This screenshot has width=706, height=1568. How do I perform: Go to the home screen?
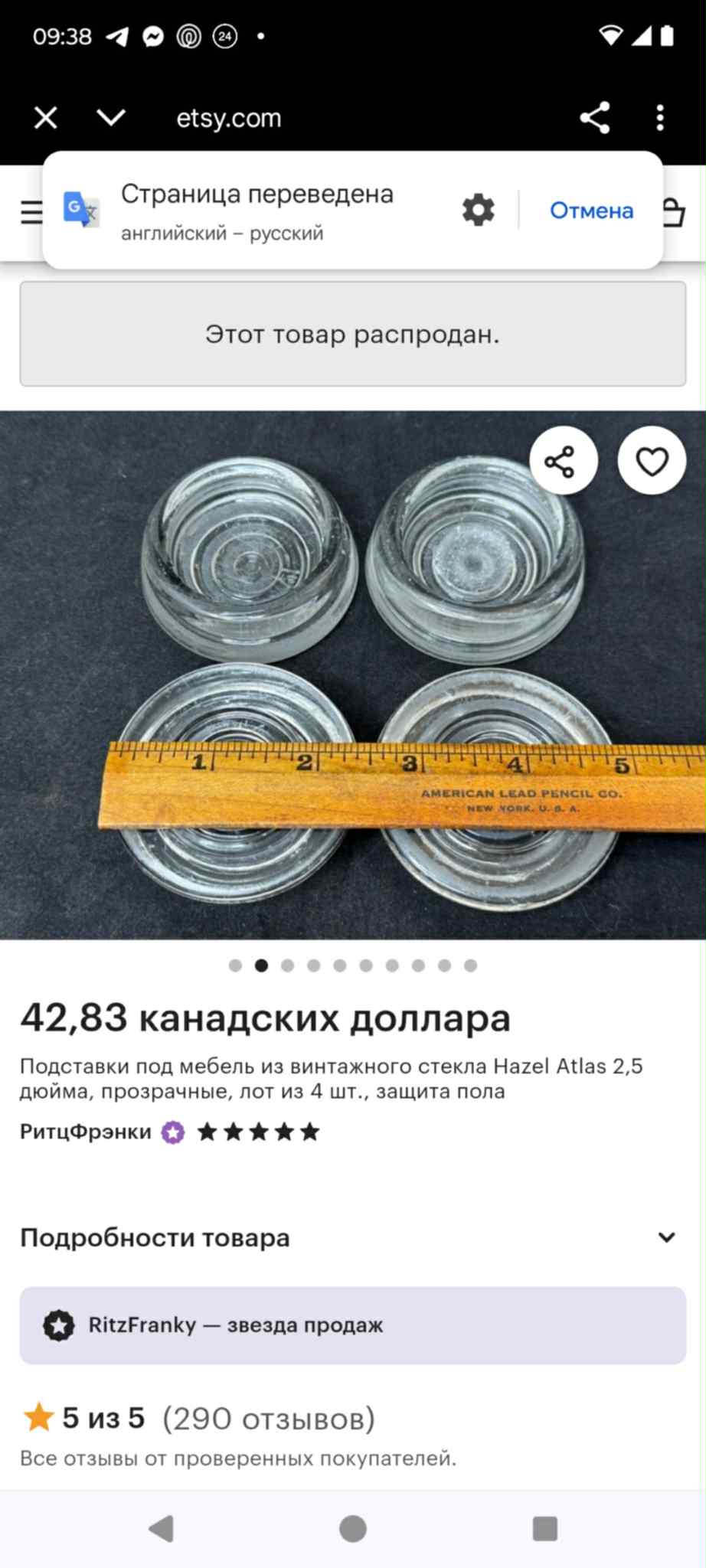353,1529
